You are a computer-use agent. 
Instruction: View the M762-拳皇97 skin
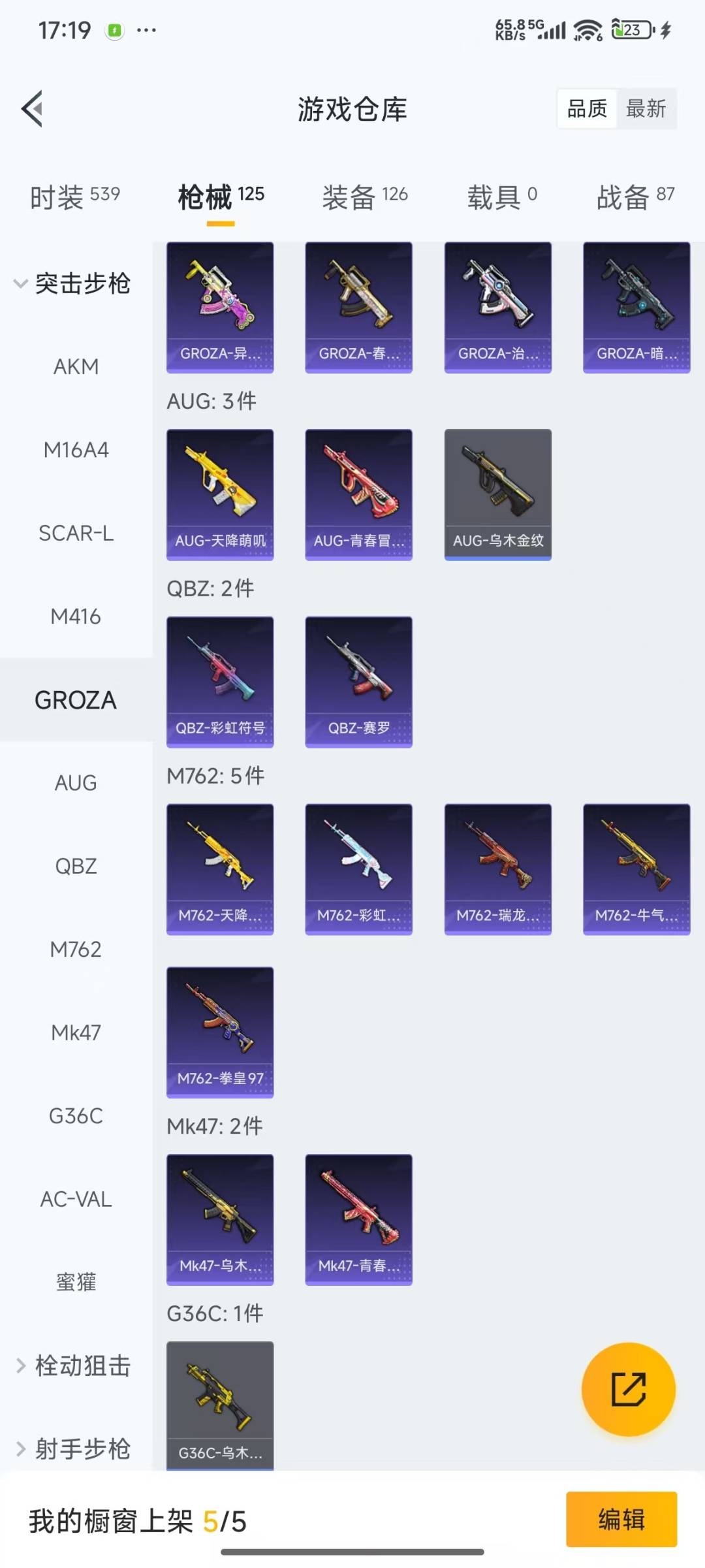(220, 1032)
